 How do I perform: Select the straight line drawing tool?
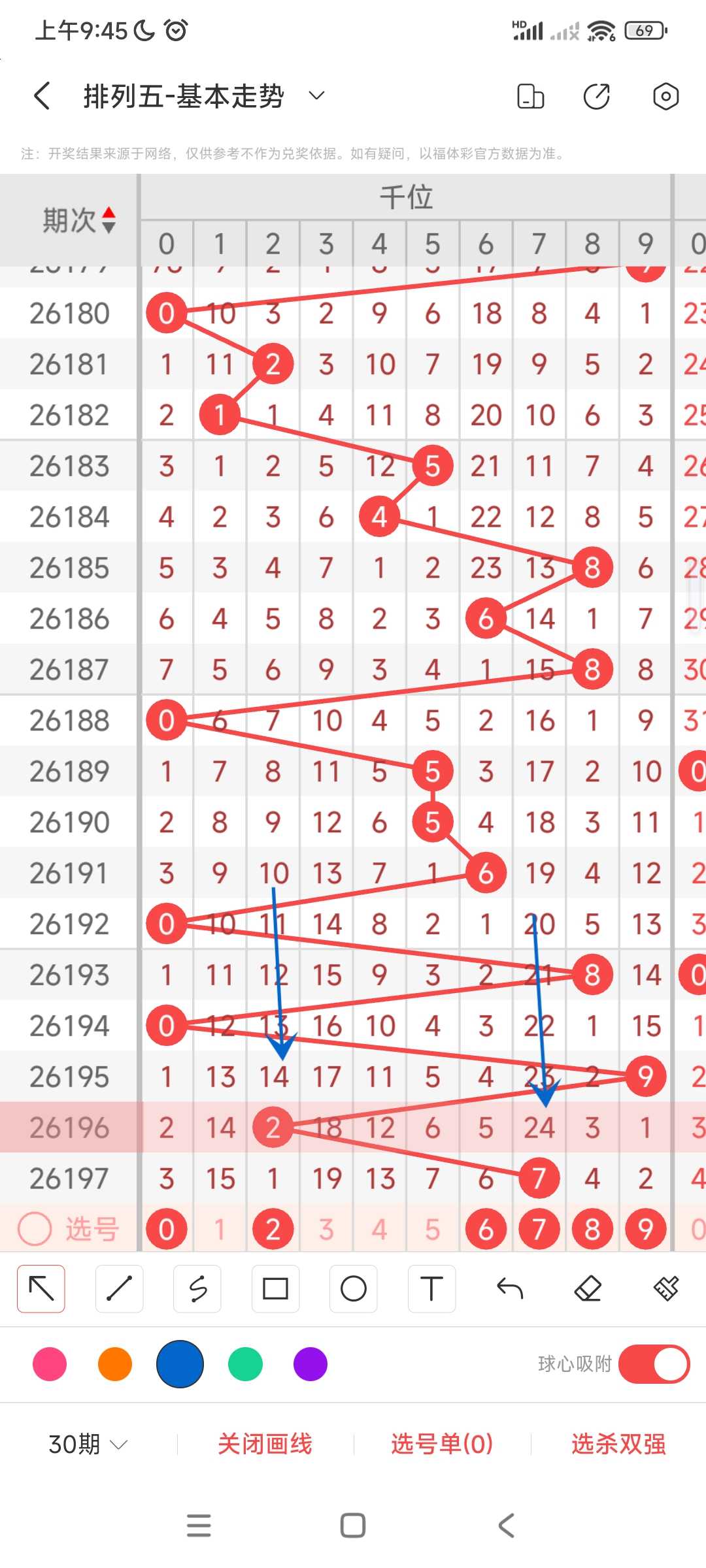pos(119,1288)
